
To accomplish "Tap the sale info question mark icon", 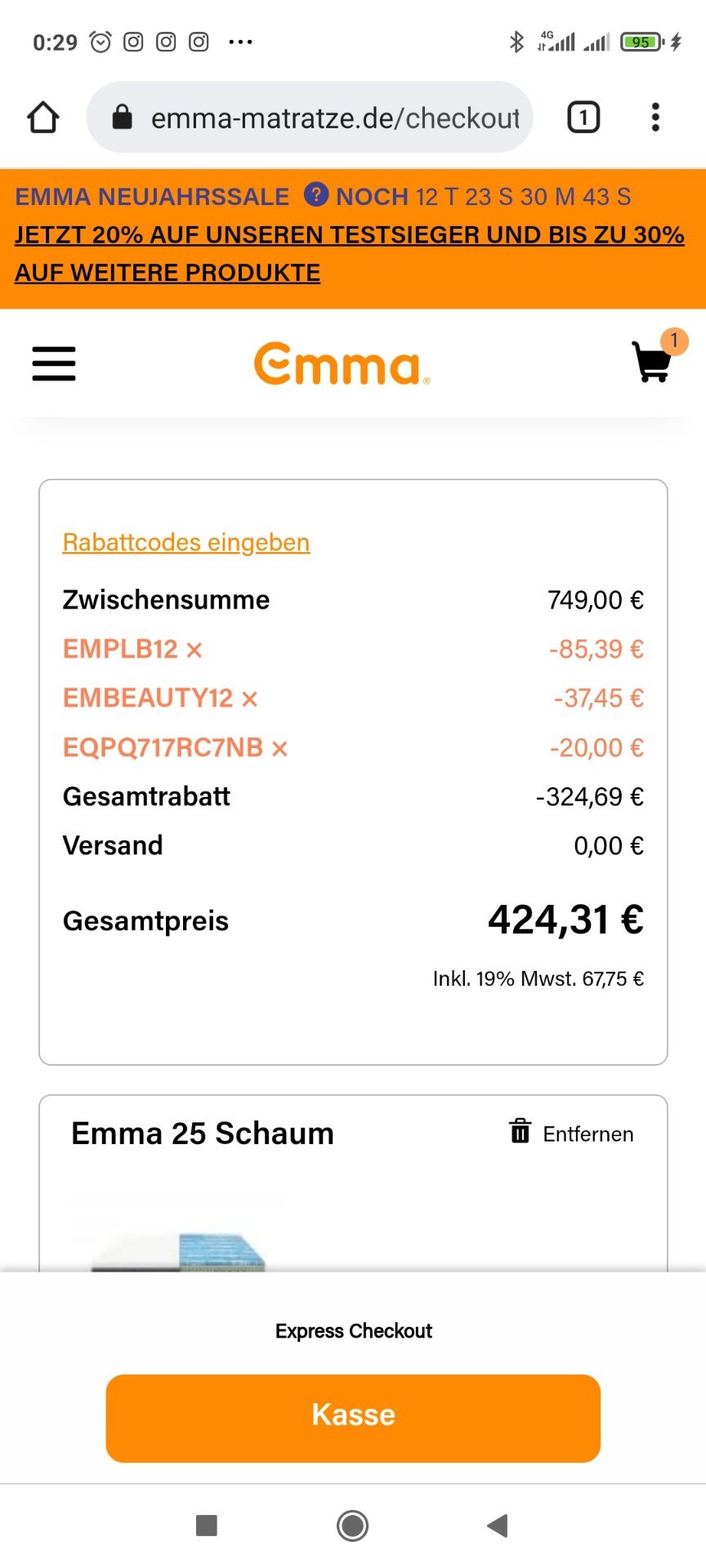I will 316,195.
